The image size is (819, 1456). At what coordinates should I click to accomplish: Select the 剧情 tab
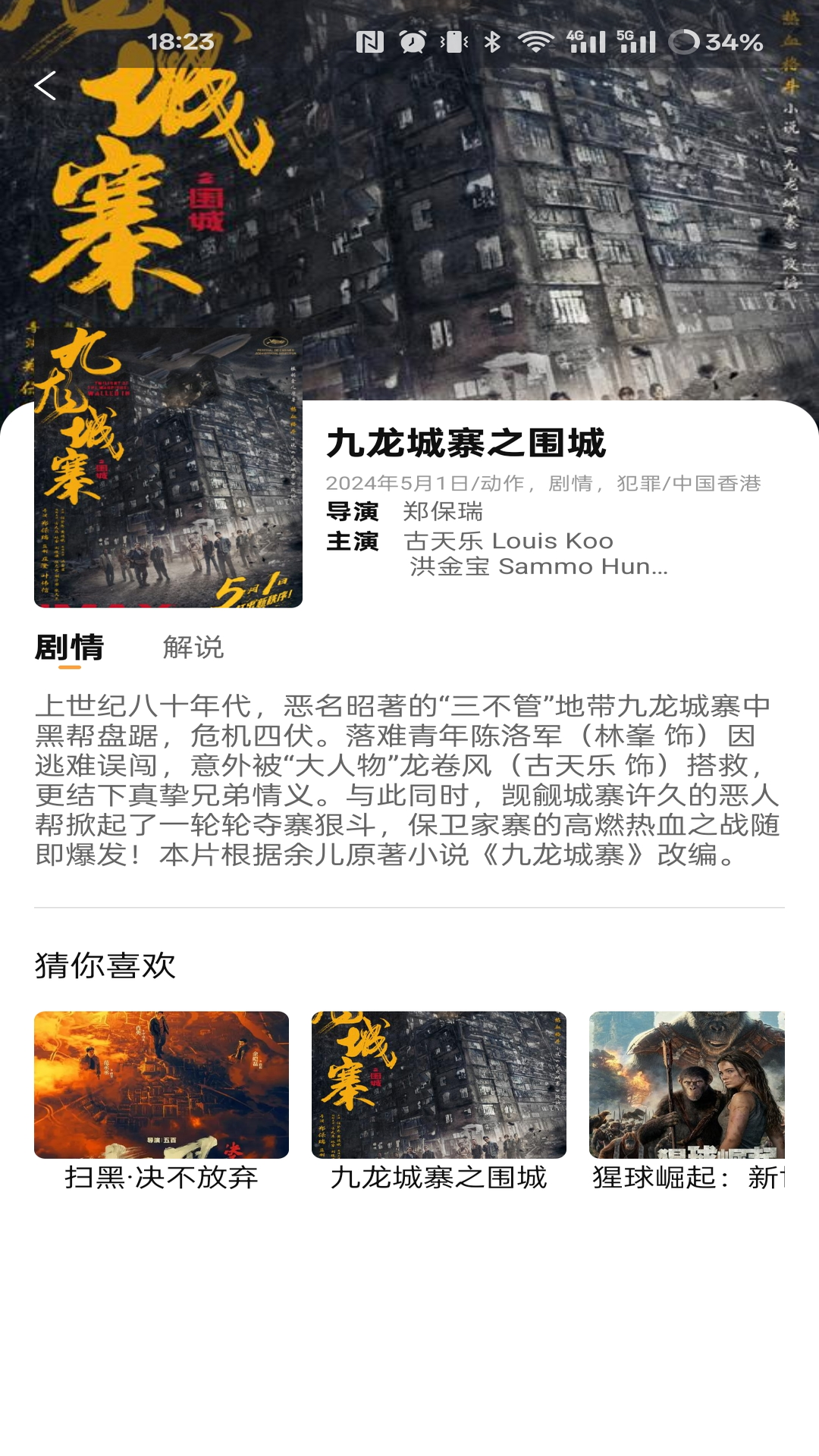coord(69,648)
